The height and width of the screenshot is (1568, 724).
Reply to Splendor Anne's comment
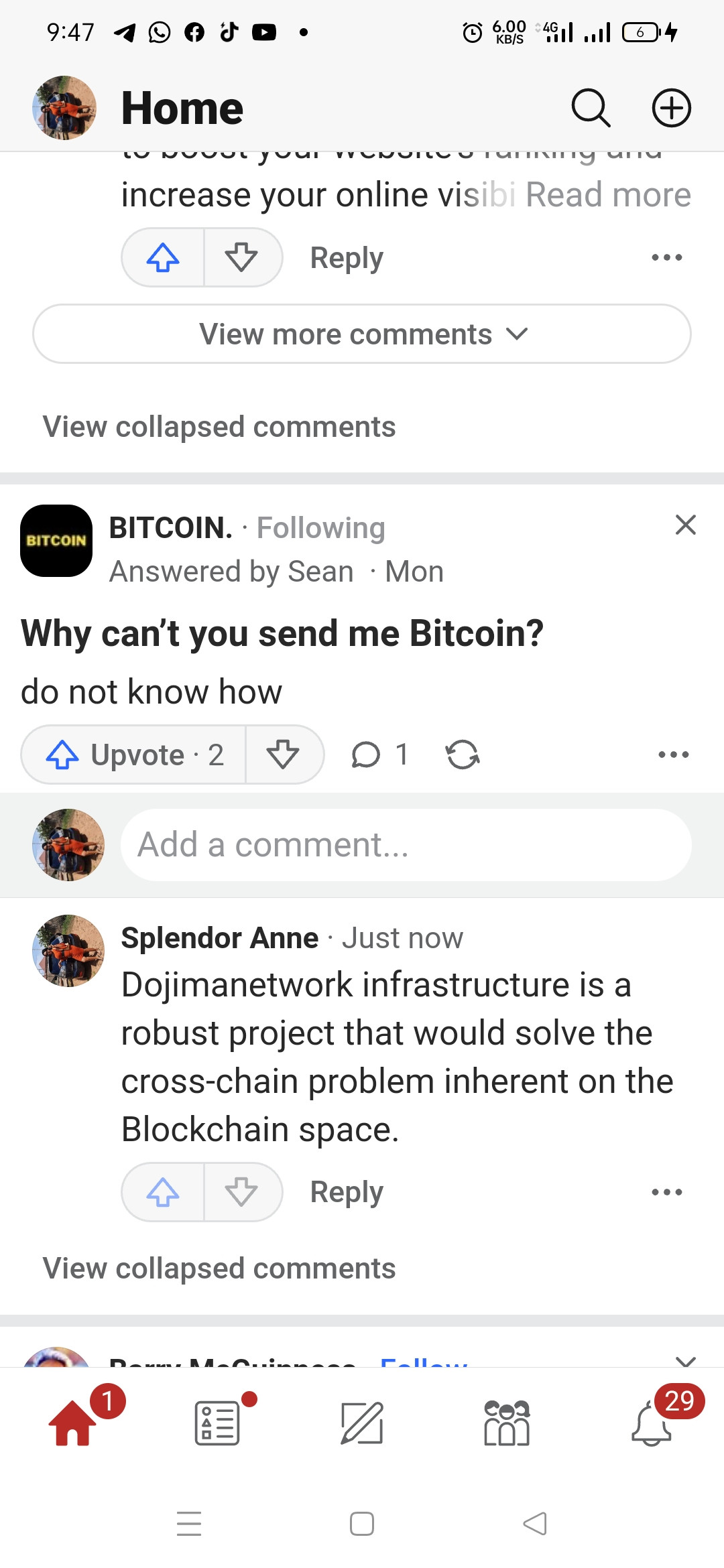(x=347, y=1192)
